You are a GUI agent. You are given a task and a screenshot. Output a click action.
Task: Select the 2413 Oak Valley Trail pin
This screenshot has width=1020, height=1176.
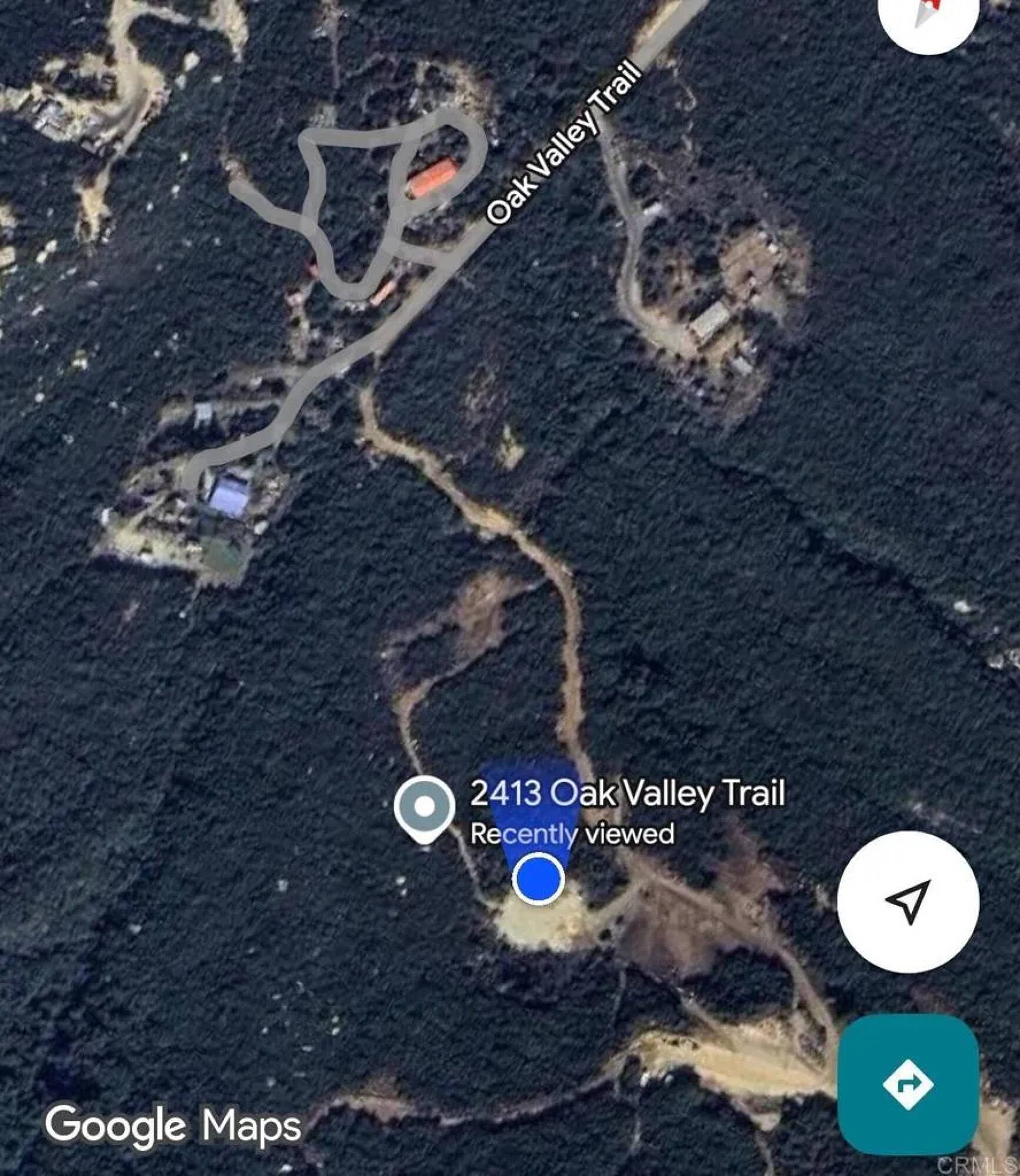424,807
